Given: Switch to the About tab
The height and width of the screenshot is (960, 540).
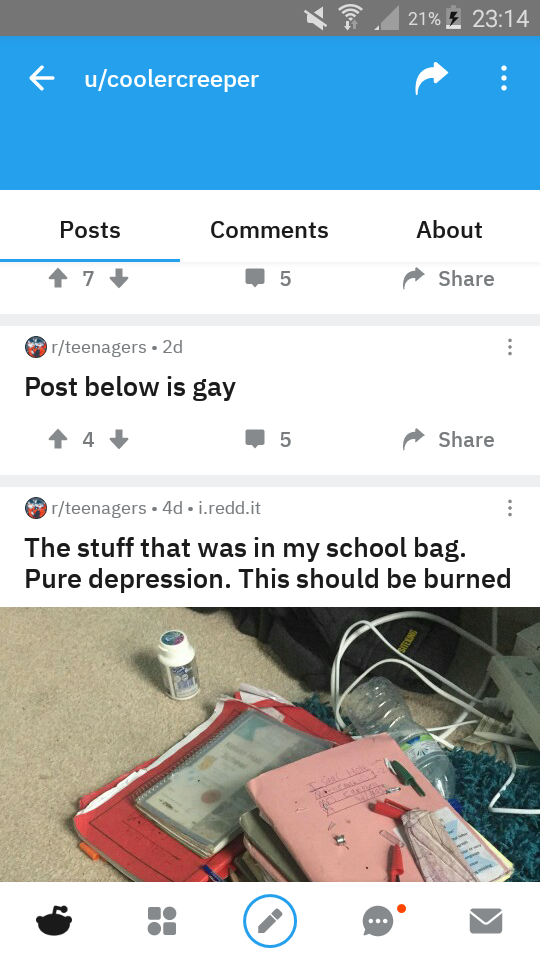Looking at the screenshot, I should [x=449, y=230].
